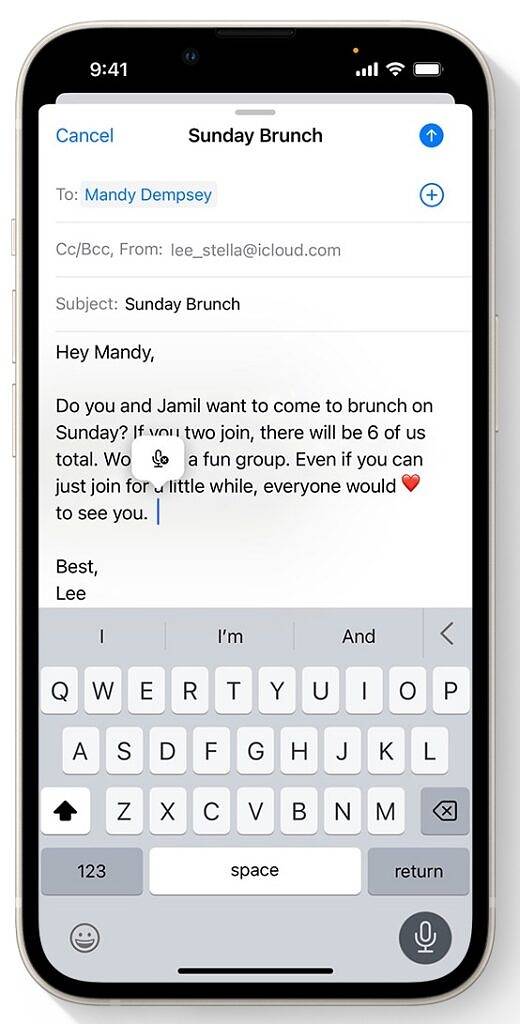This screenshot has width=520, height=1024.
Task: Edit the Subject field
Action: (x=255, y=304)
